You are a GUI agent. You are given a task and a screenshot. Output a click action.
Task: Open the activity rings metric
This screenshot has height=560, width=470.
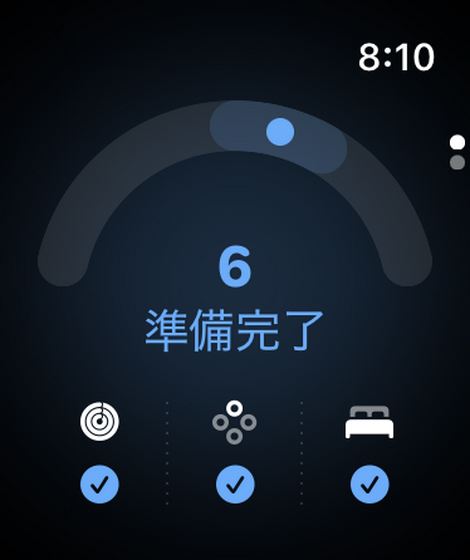pos(100,421)
